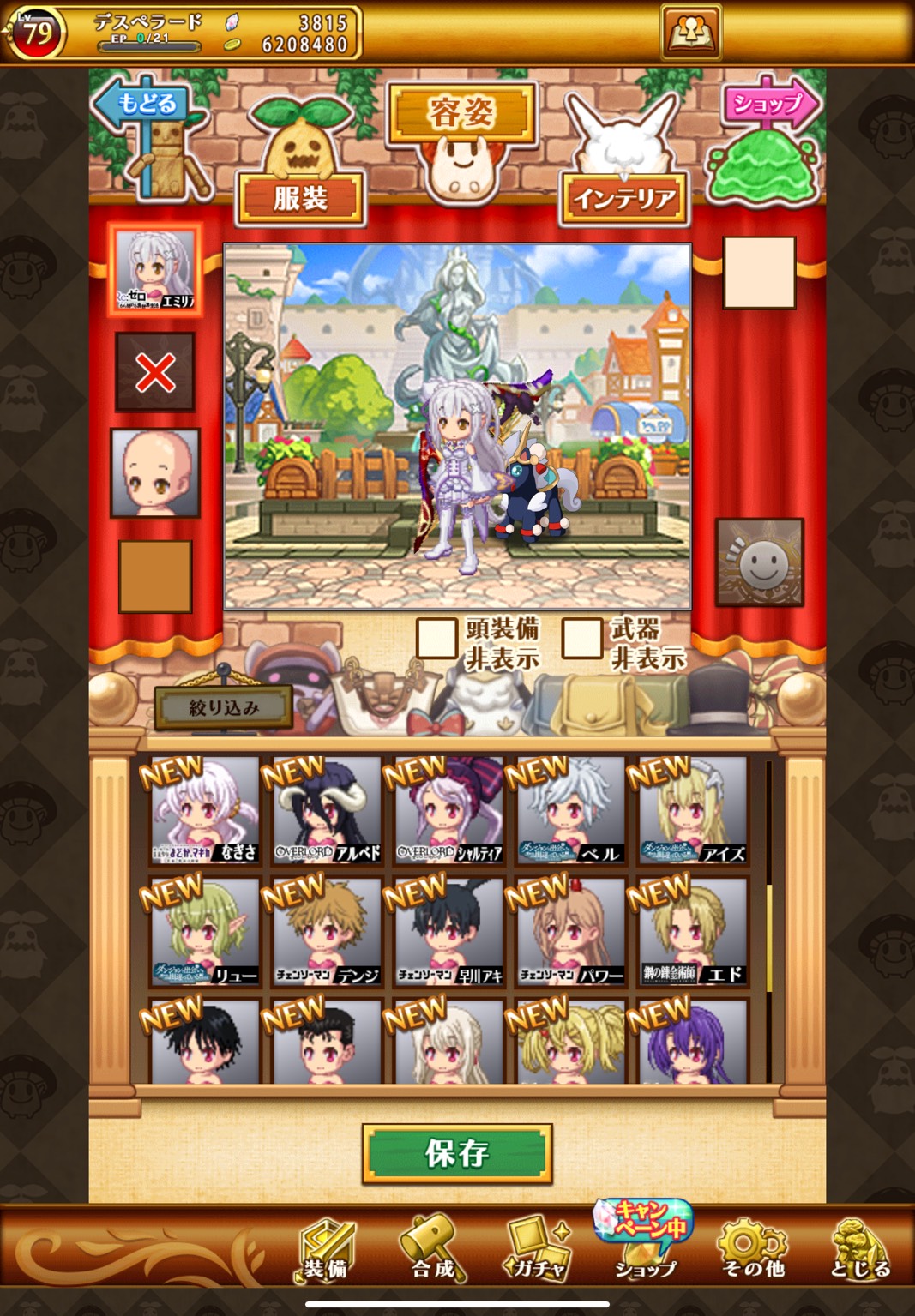Viewport: 915px width, 1316px height.
Task: Open the smiley emote button
Action: pyautogui.click(x=760, y=562)
